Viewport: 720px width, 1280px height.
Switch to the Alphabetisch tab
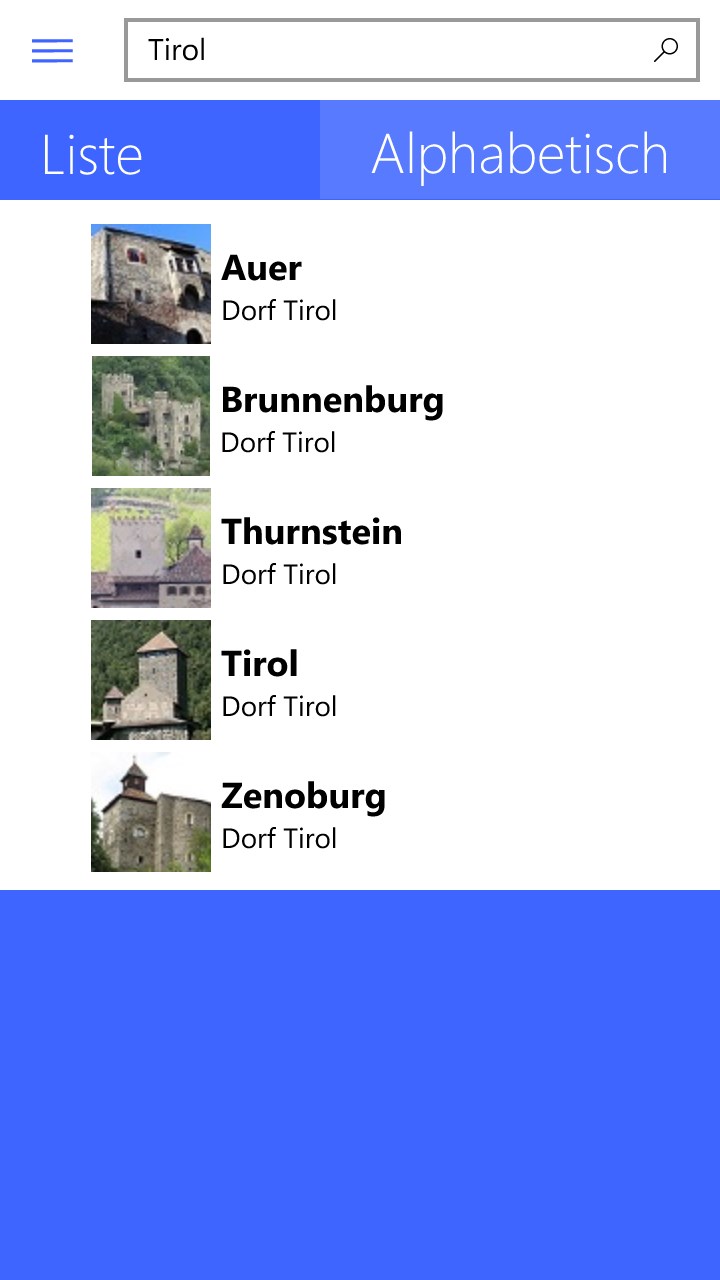(x=520, y=152)
